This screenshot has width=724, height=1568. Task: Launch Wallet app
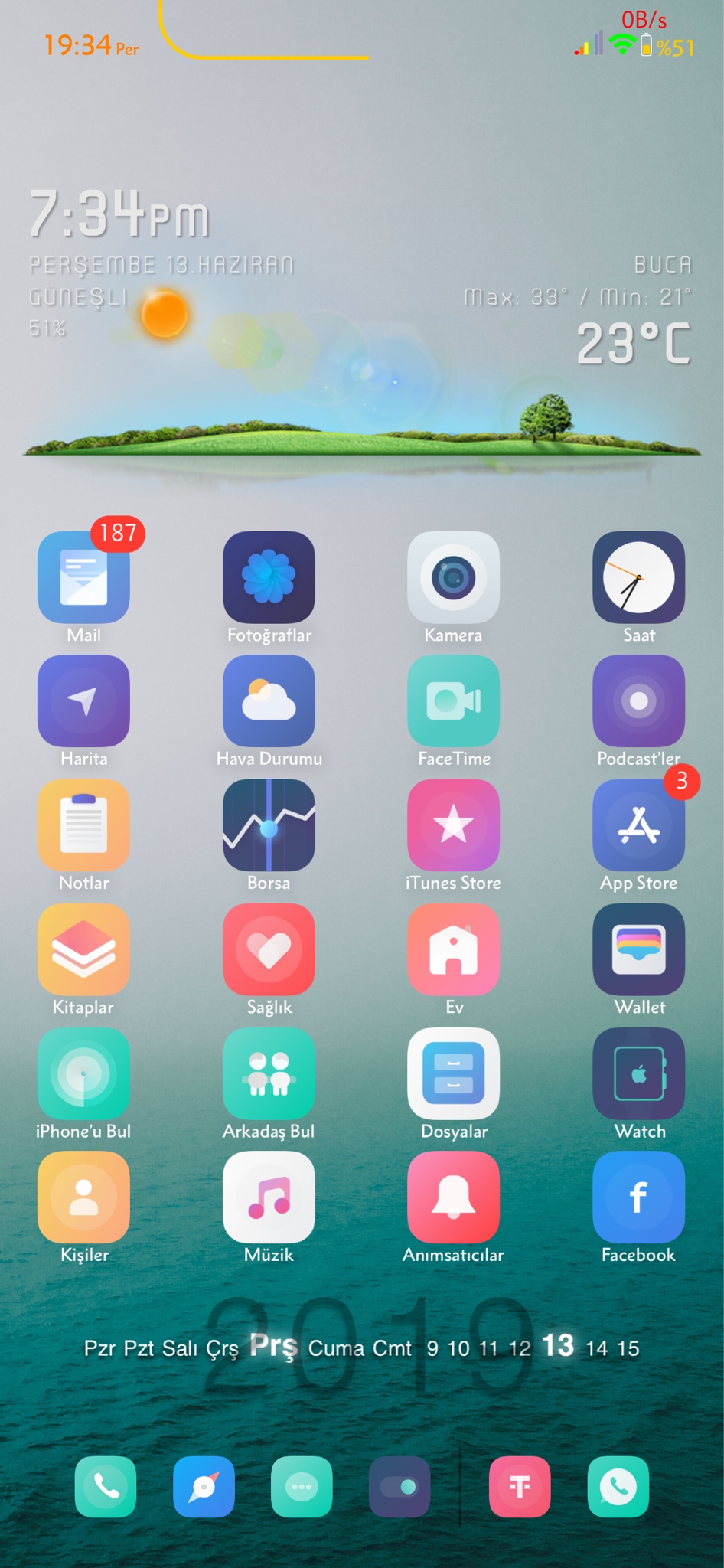[x=638, y=949]
